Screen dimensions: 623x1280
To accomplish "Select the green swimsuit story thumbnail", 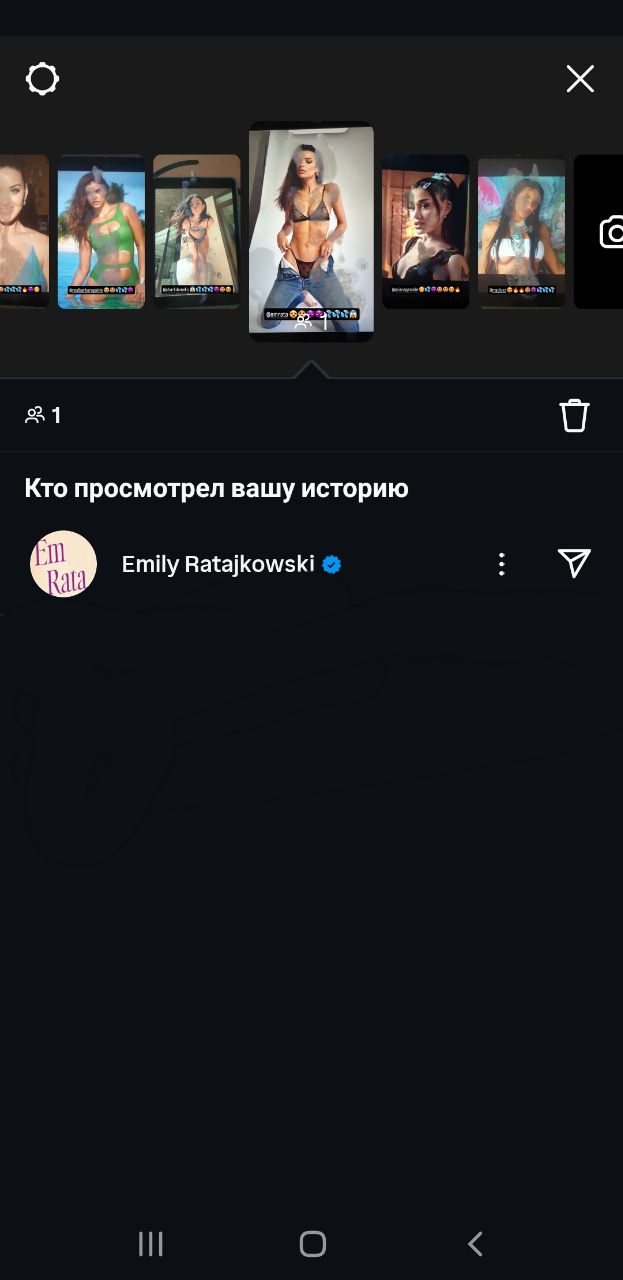I will pyautogui.click(x=101, y=231).
